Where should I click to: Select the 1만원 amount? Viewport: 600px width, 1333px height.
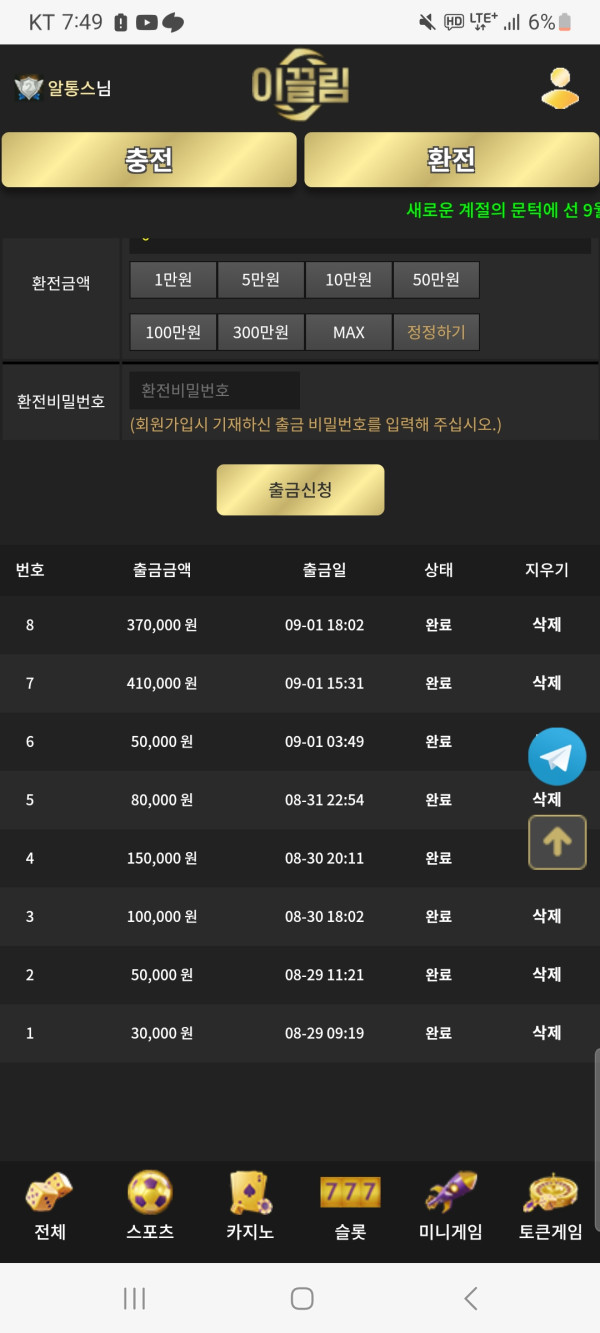(x=173, y=280)
